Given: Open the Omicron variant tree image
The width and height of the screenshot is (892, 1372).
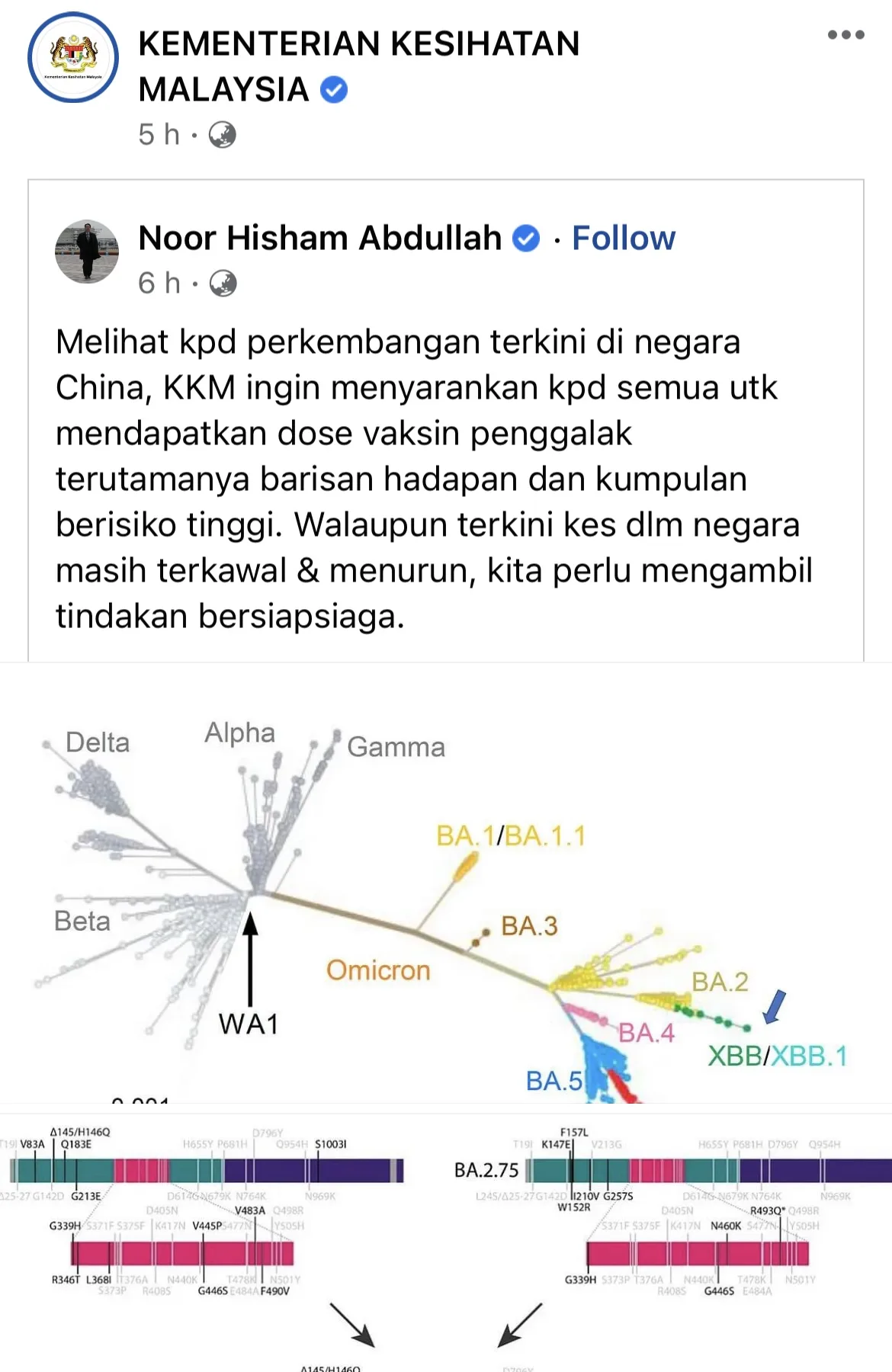Looking at the screenshot, I should [446, 884].
